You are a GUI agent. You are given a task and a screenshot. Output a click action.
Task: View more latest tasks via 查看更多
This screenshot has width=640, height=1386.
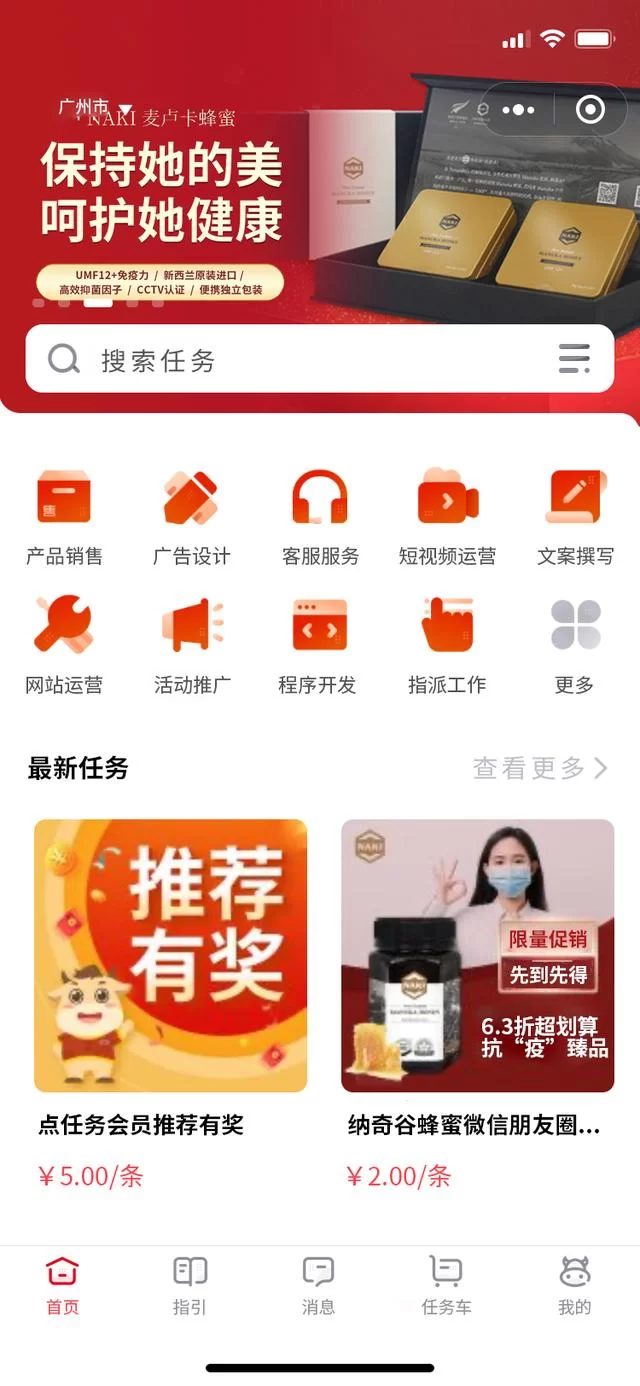(x=540, y=768)
